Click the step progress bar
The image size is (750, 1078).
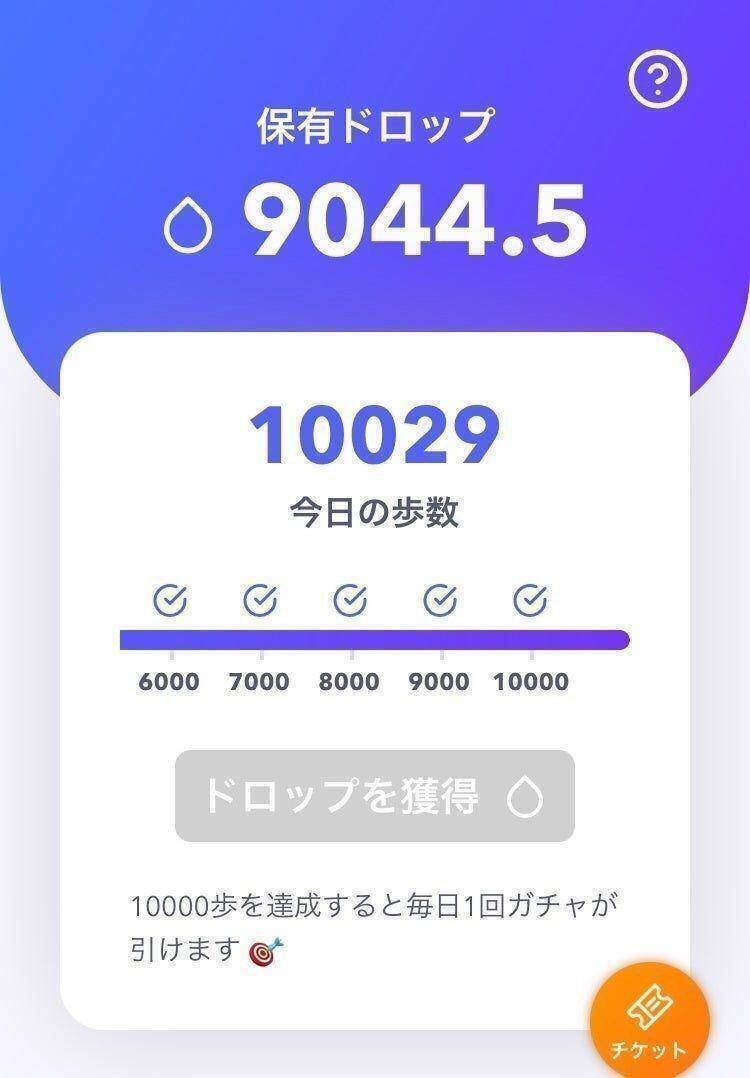(x=374, y=637)
